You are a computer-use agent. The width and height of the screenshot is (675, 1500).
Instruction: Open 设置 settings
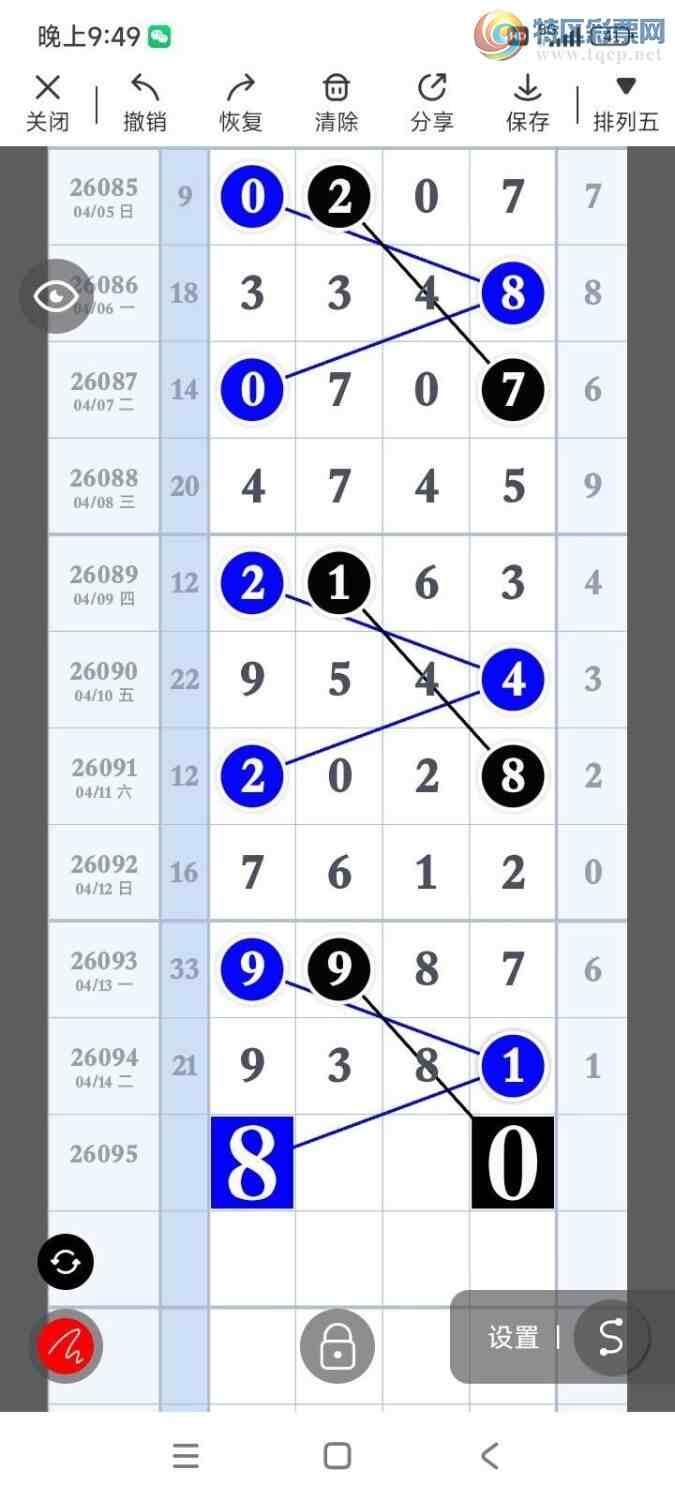[x=513, y=1338]
